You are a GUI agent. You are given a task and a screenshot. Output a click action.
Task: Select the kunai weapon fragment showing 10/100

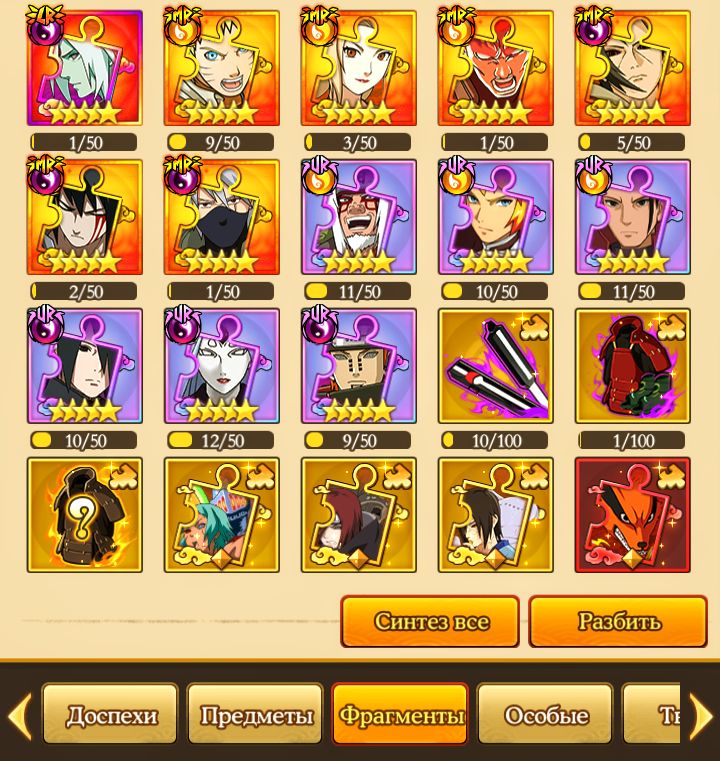(495, 366)
